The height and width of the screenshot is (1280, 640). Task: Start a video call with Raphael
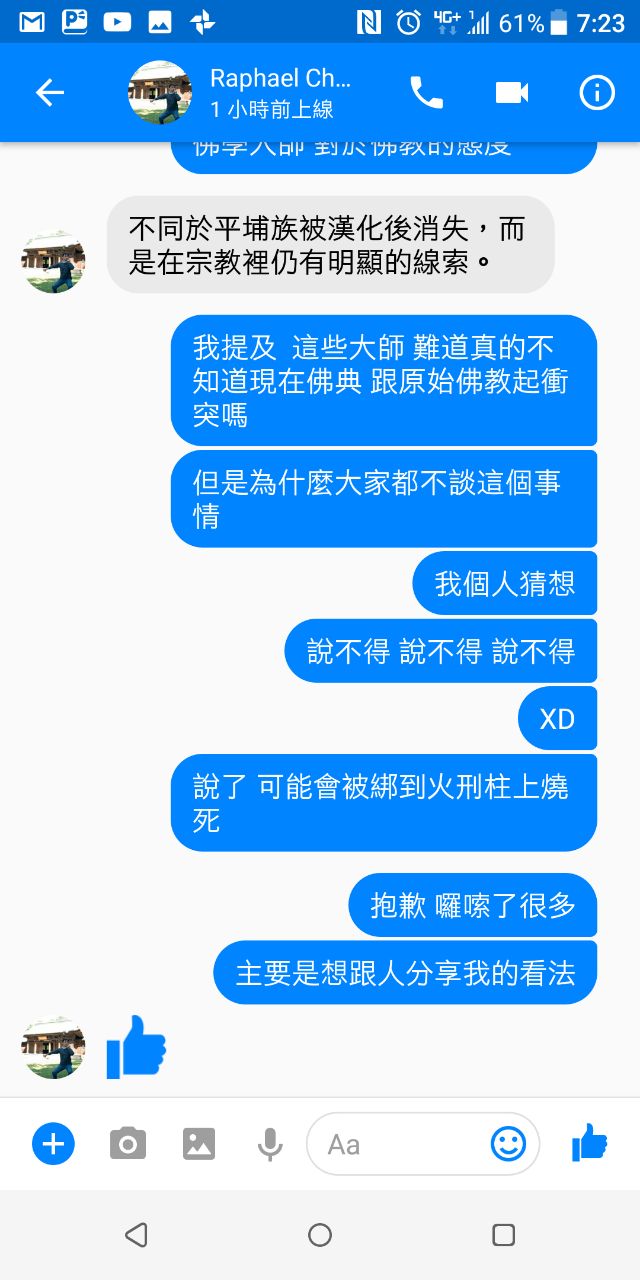[x=511, y=93]
